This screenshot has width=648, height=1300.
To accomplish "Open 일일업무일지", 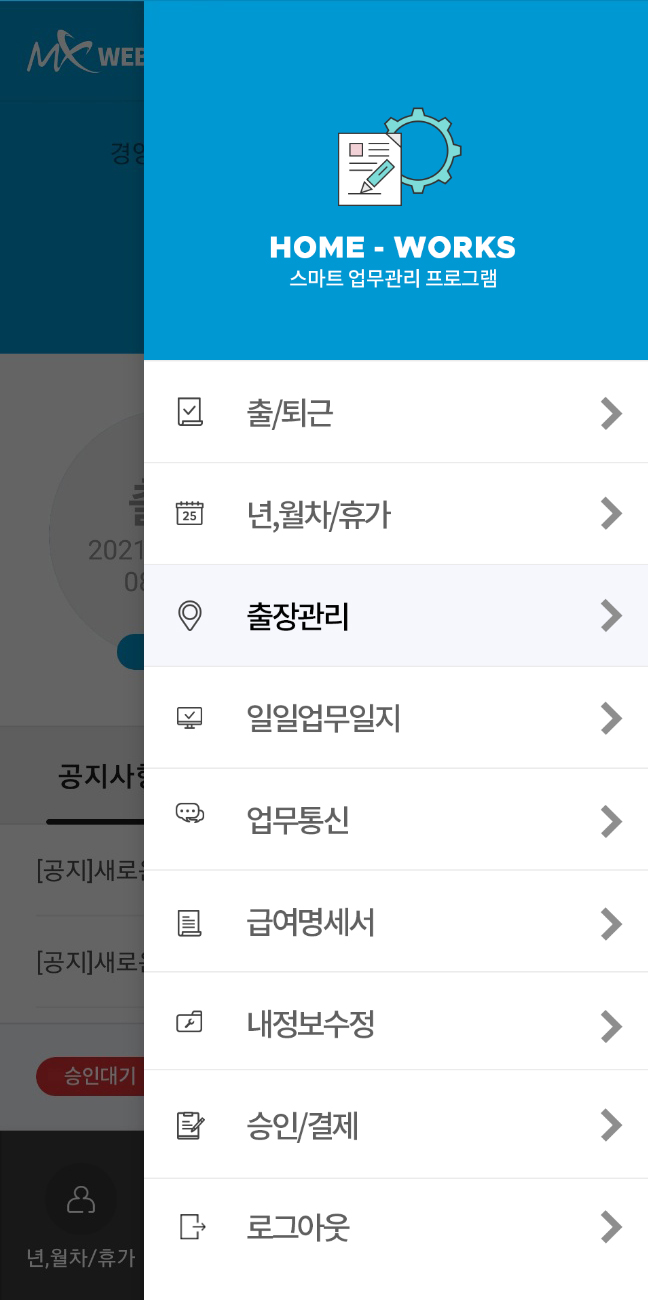I will click(395, 718).
